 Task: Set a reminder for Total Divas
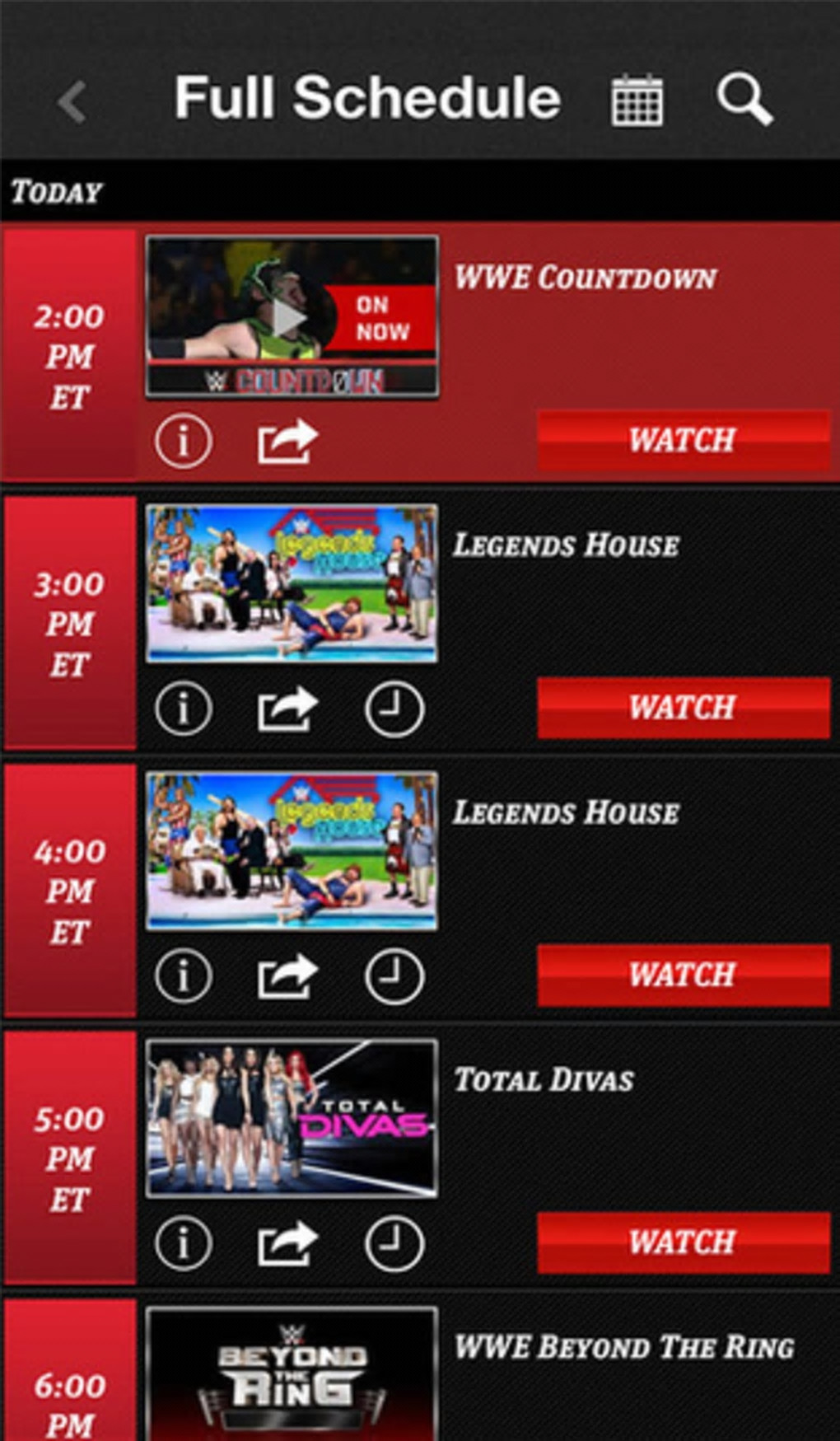pyautogui.click(x=394, y=1243)
